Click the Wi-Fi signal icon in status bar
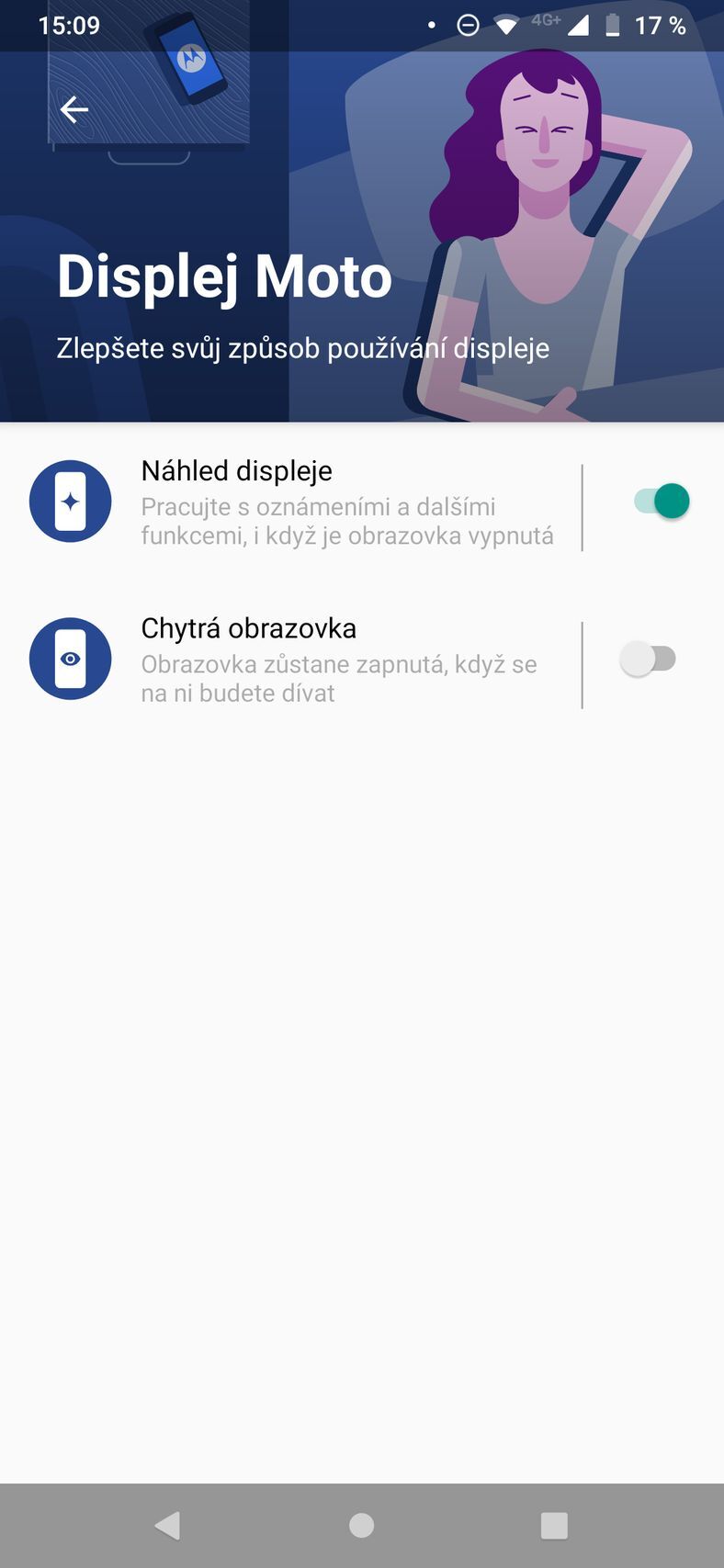The width and height of the screenshot is (724, 1568). point(505,26)
